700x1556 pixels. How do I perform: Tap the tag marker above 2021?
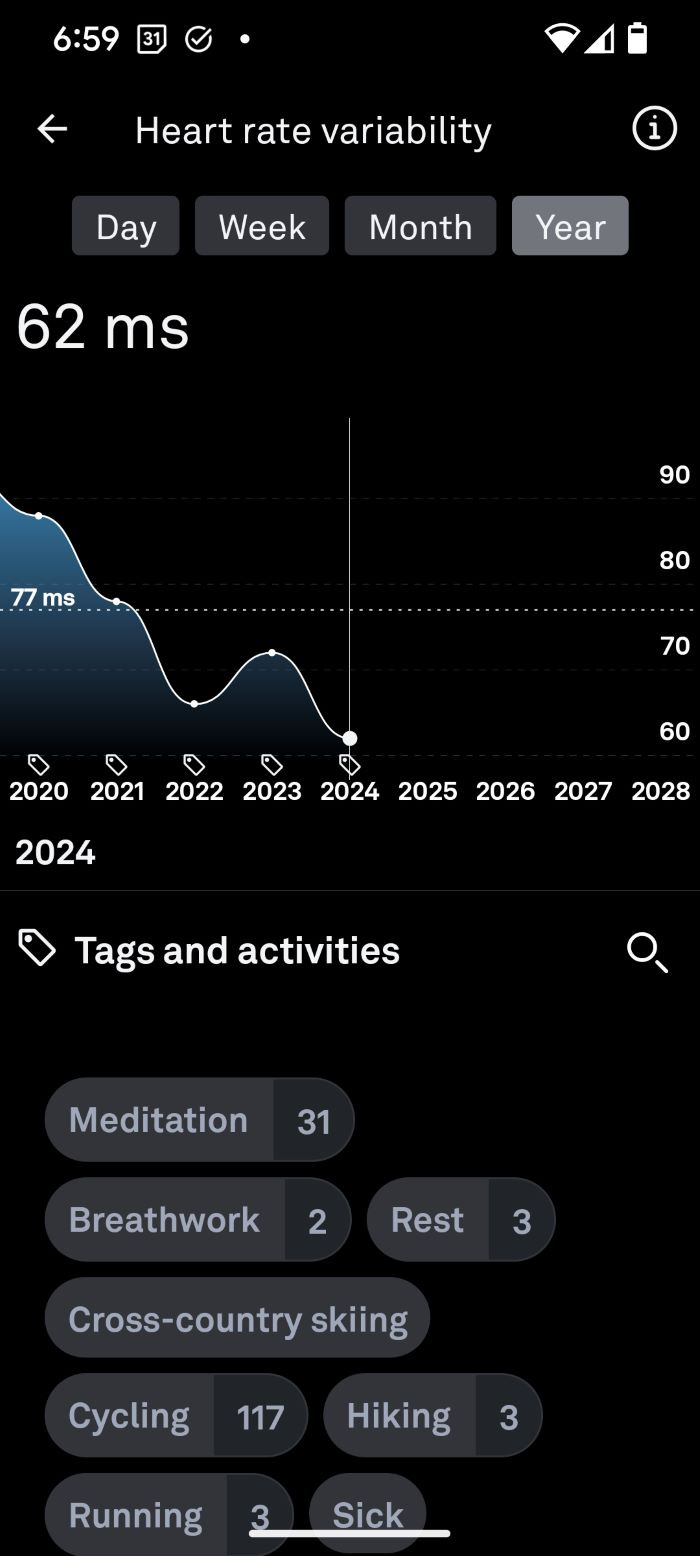(x=117, y=765)
